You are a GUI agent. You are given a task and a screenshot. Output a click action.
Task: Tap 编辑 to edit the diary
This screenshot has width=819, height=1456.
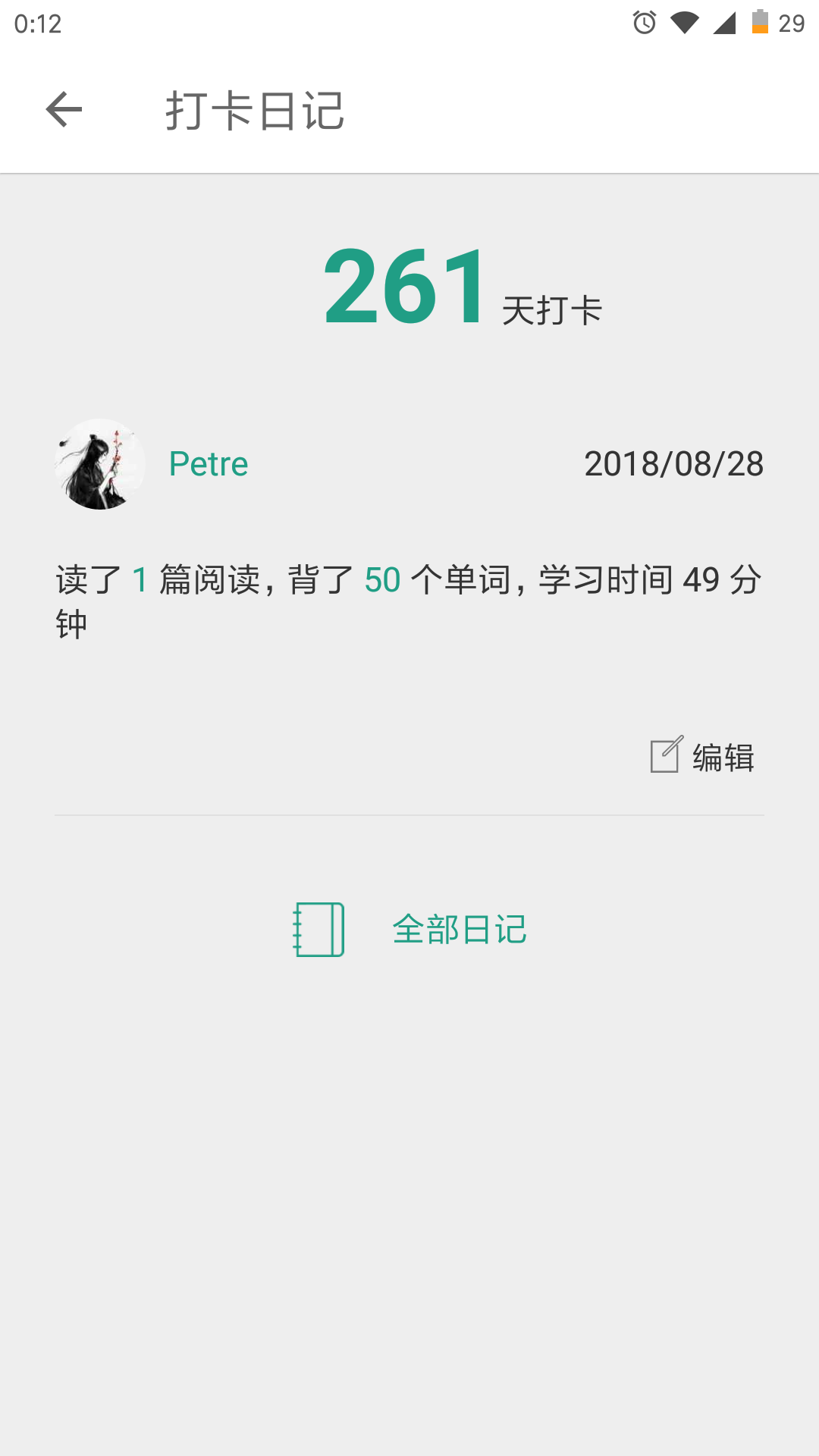pyautogui.click(x=703, y=756)
